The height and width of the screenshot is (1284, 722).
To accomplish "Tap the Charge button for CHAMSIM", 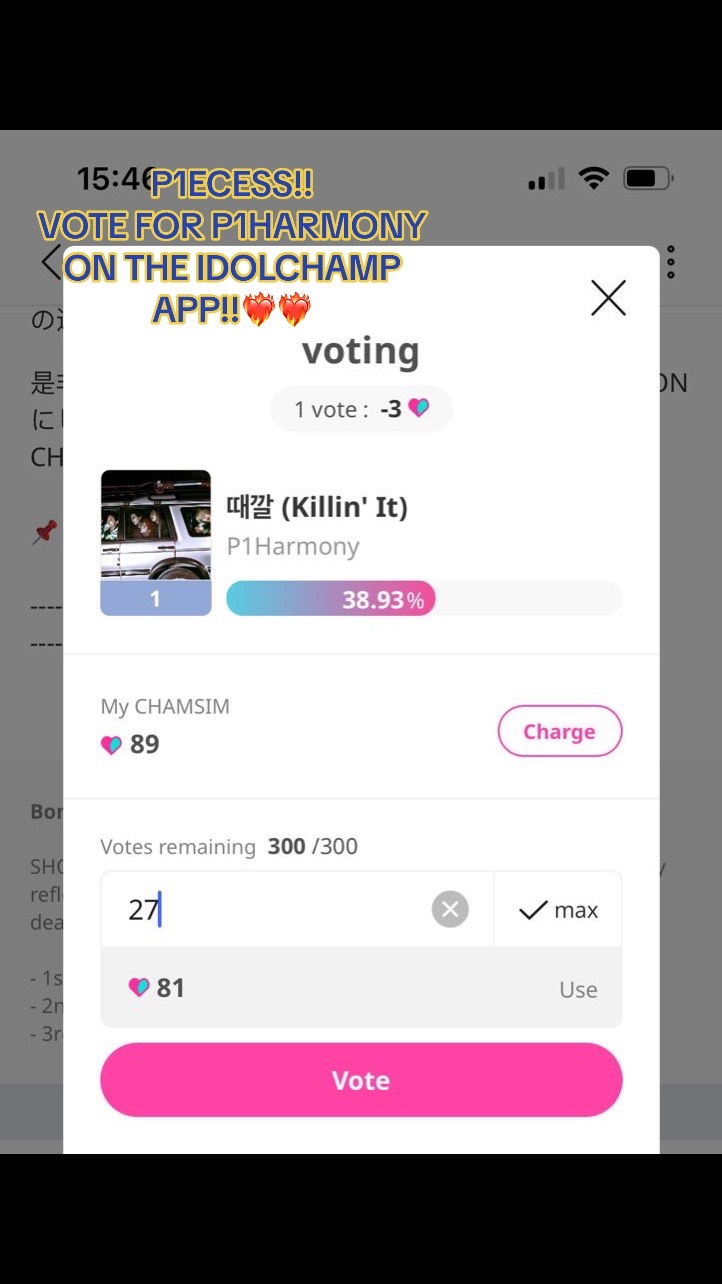I will pyautogui.click(x=560, y=732).
